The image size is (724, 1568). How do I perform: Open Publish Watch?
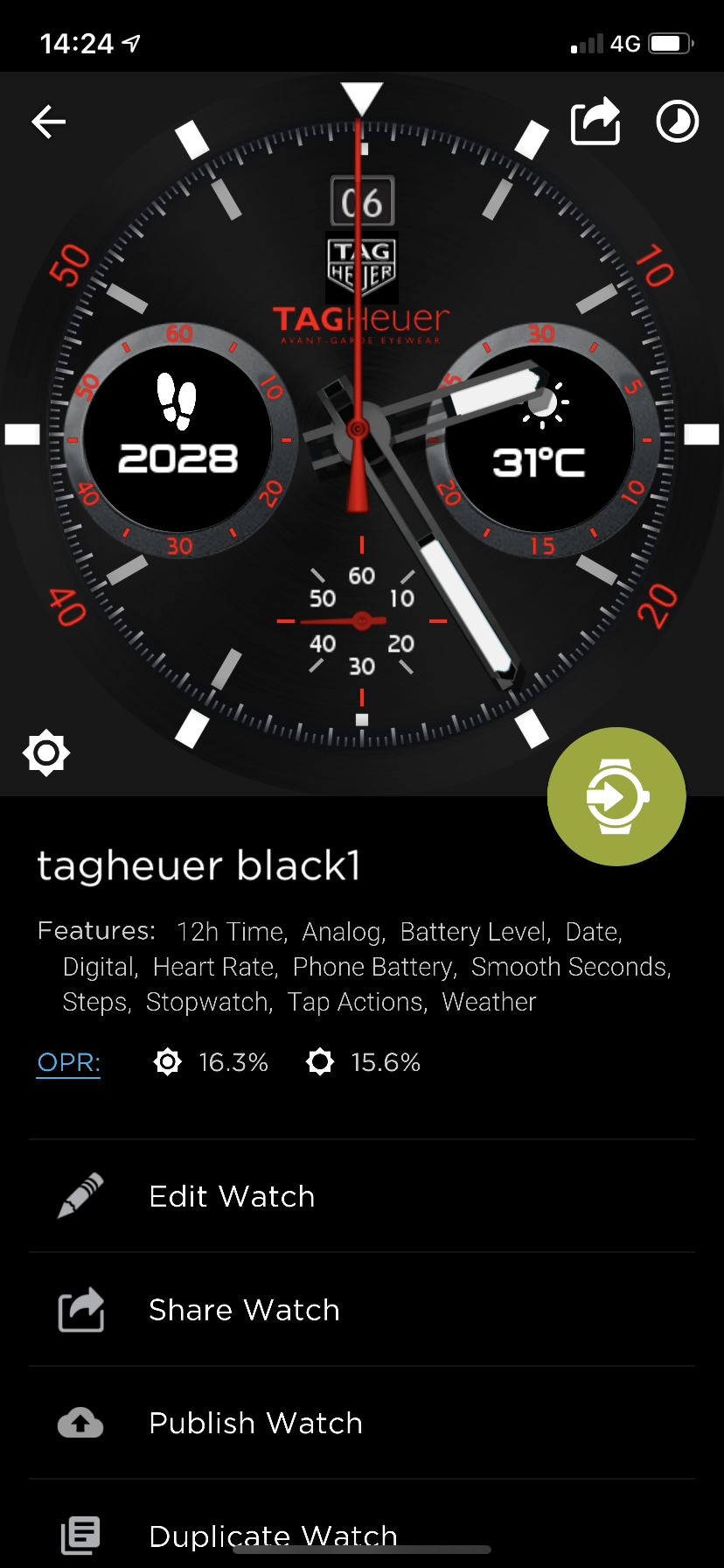362,1423
